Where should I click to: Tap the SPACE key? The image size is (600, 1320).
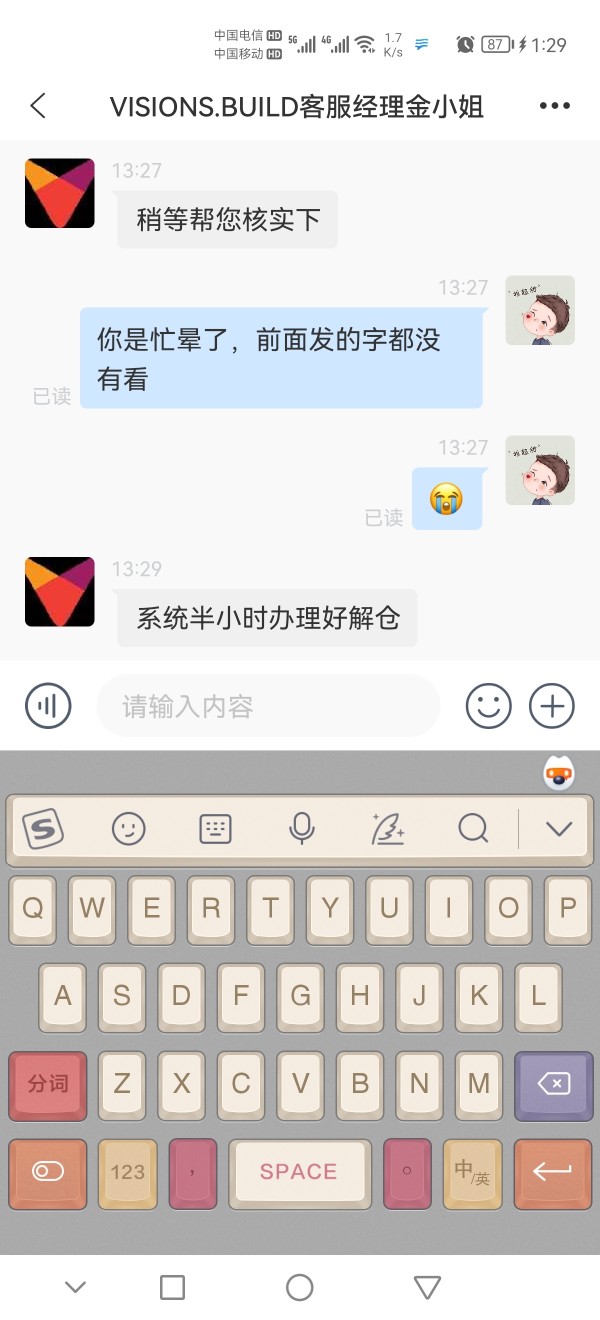pyautogui.click(x=299, y=1172)
